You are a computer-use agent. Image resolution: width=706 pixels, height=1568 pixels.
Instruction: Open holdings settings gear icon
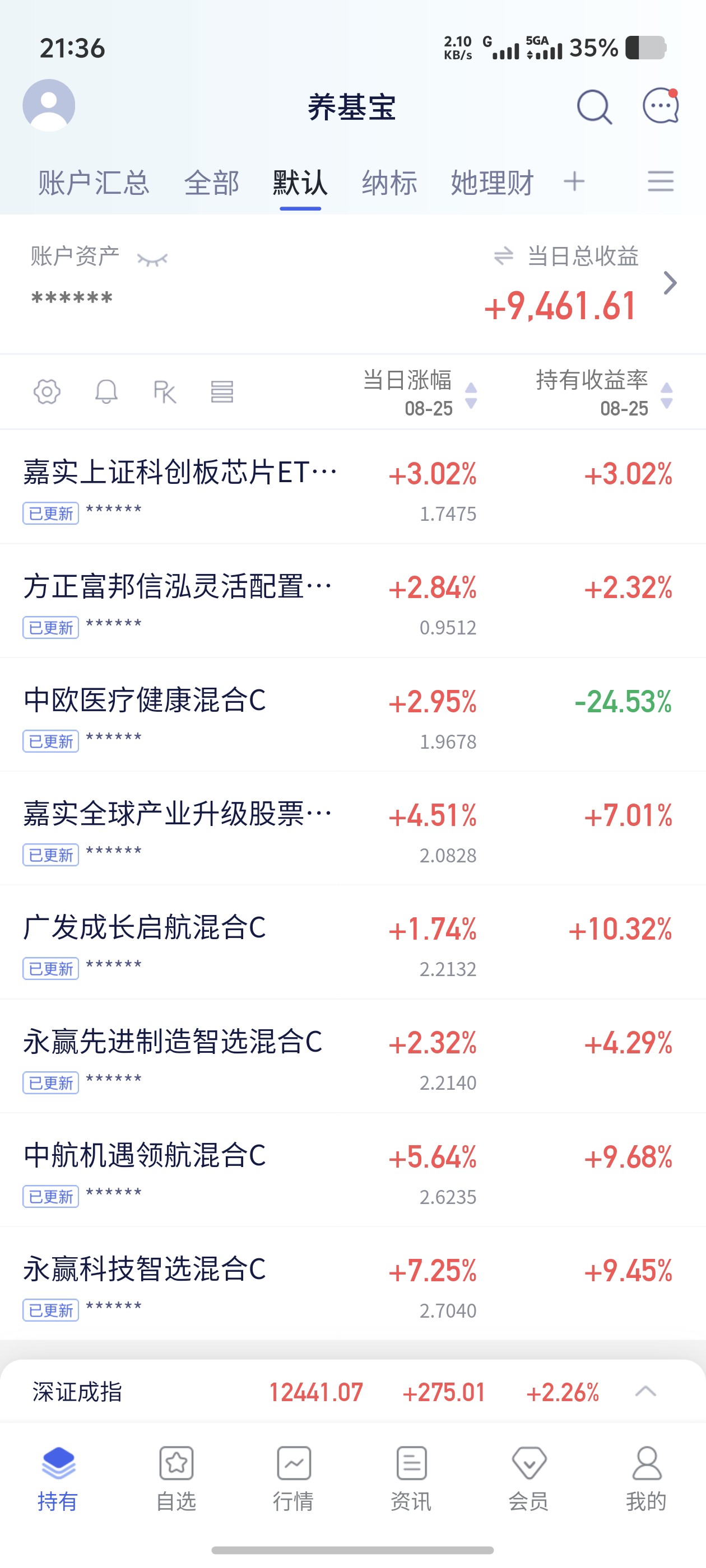pyautogui.click(x=47, y=391)
